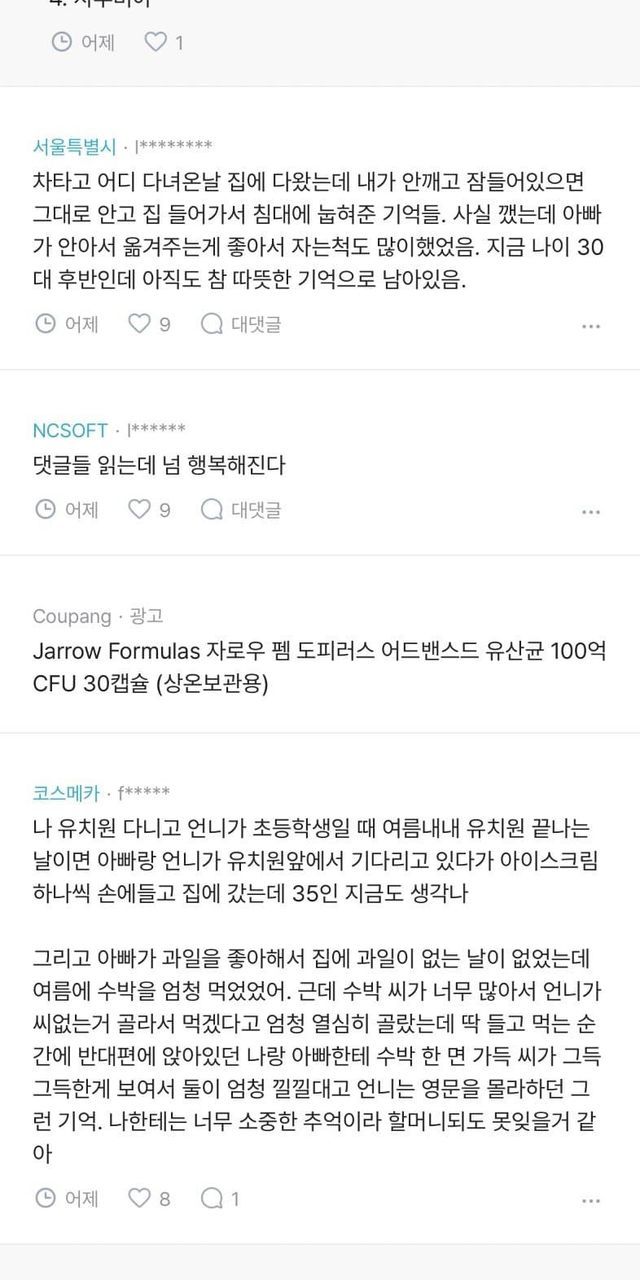This screenshot has width=640, height=1280.
Task: Like the 코스메카 comment
Action: pyautogui.click(x=140, y=1198)
